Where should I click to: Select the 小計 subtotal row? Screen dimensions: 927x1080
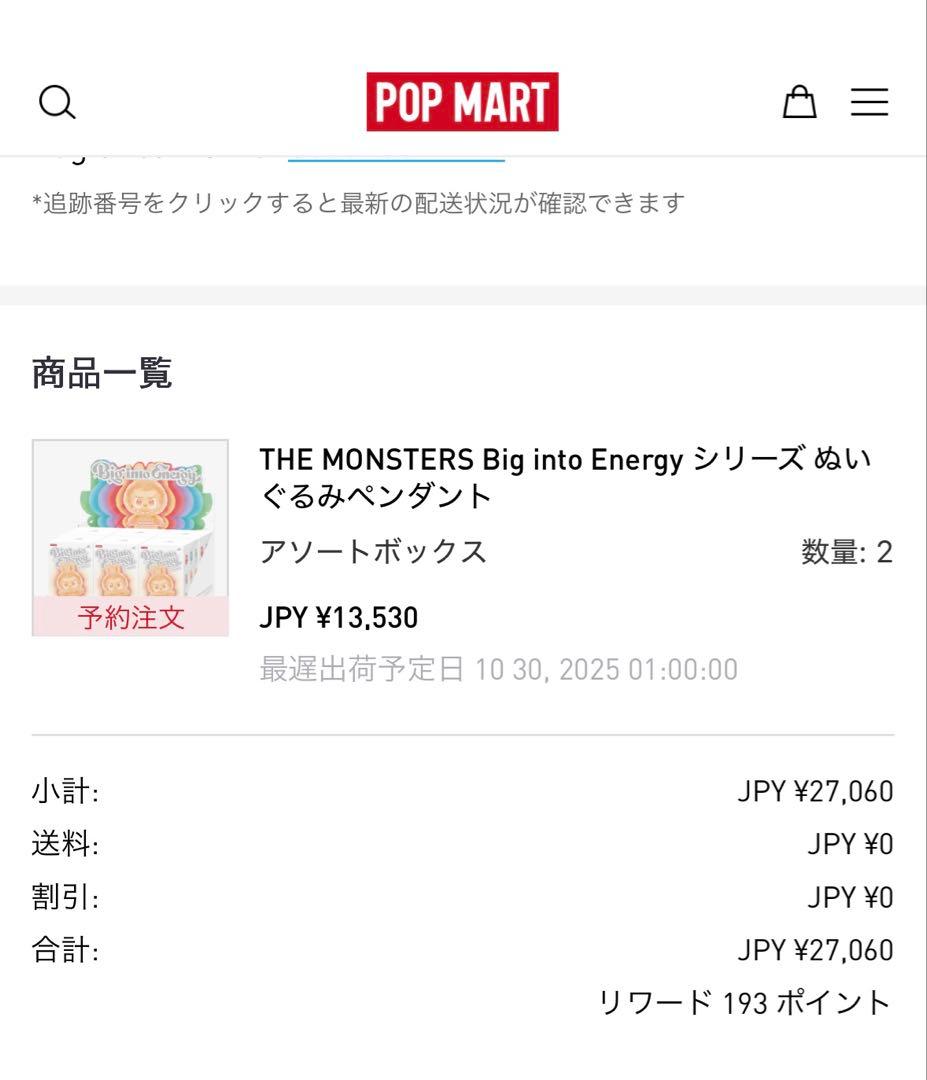click(x=62, y=791)
